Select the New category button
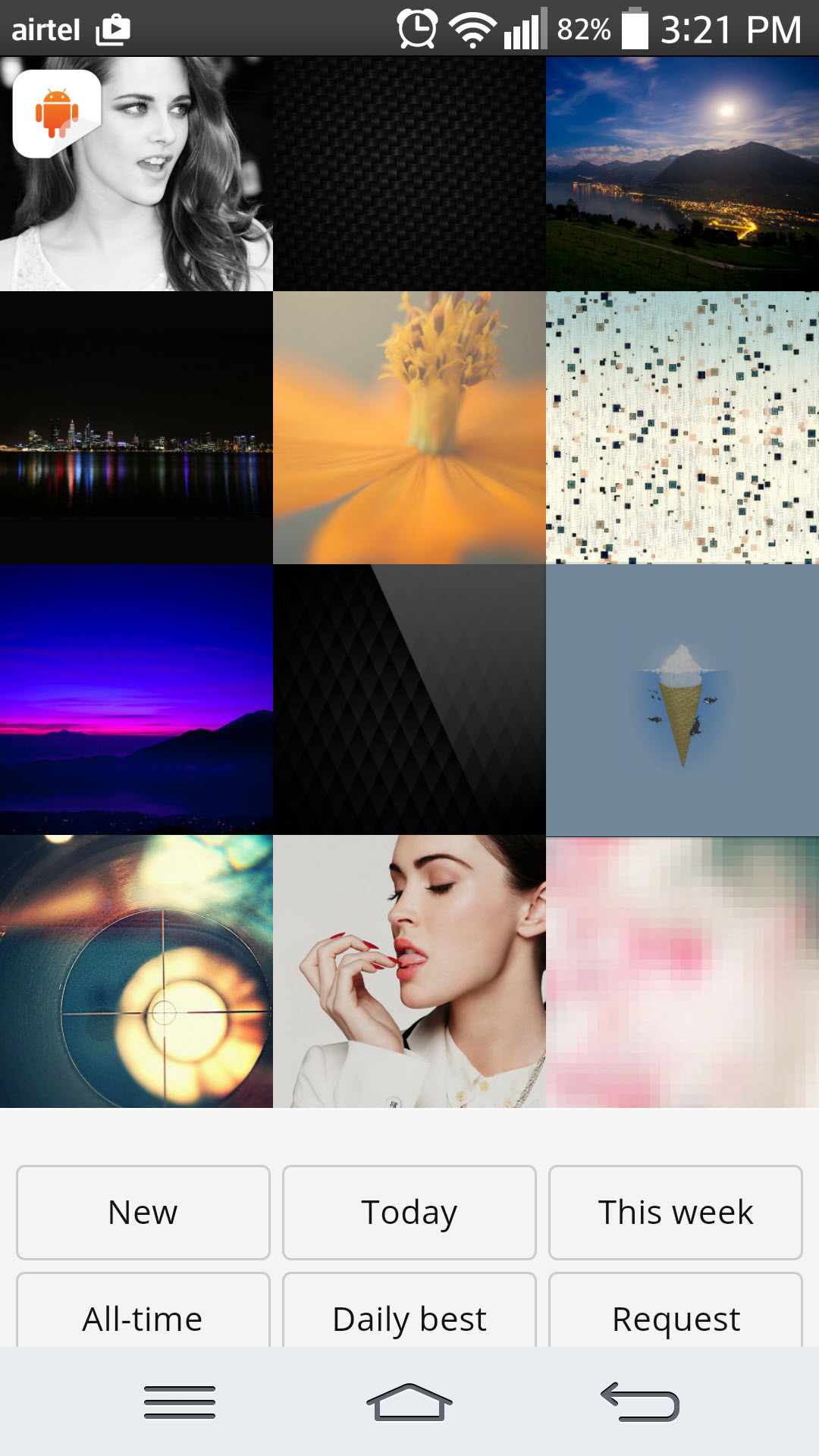 [x=143, y=1213]
